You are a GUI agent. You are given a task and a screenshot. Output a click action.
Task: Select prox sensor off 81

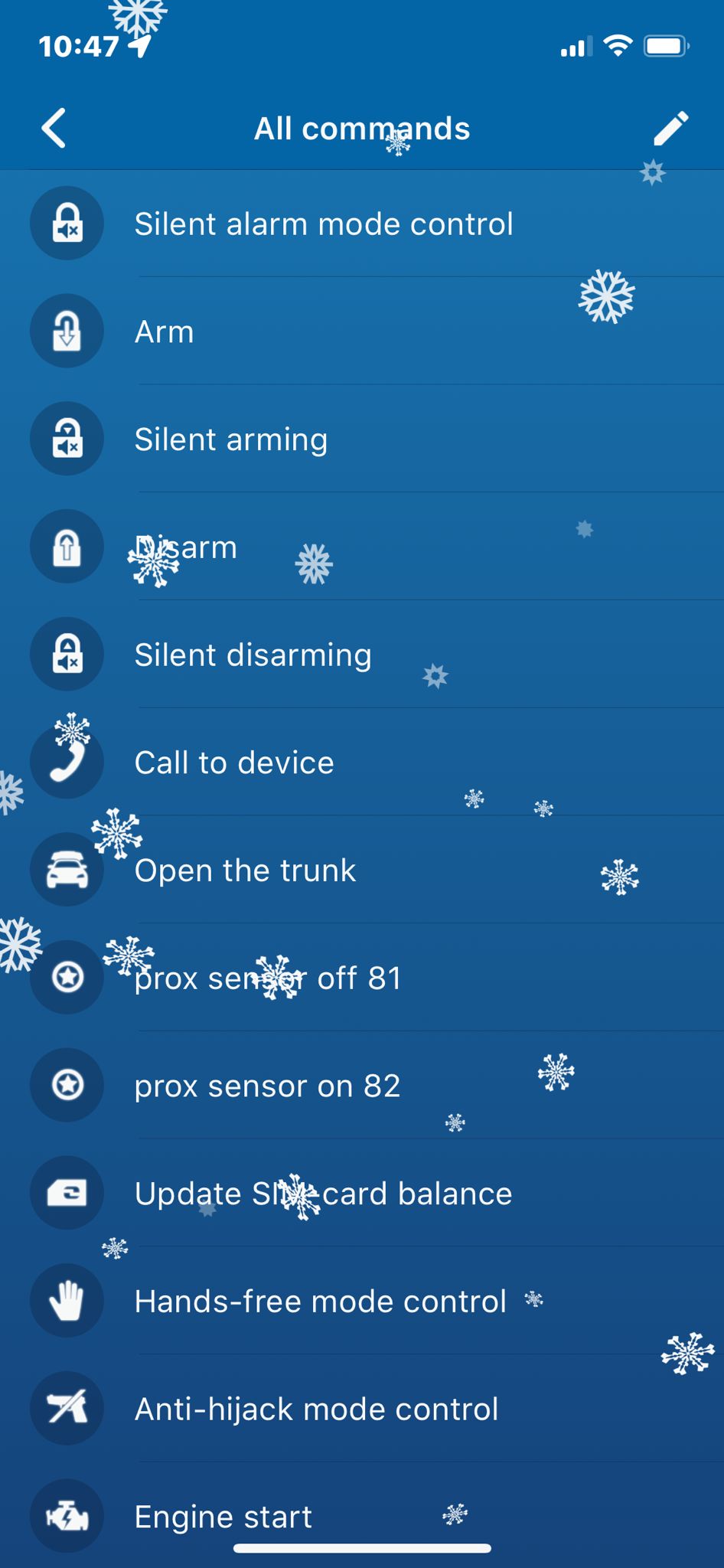click(268, 978)
